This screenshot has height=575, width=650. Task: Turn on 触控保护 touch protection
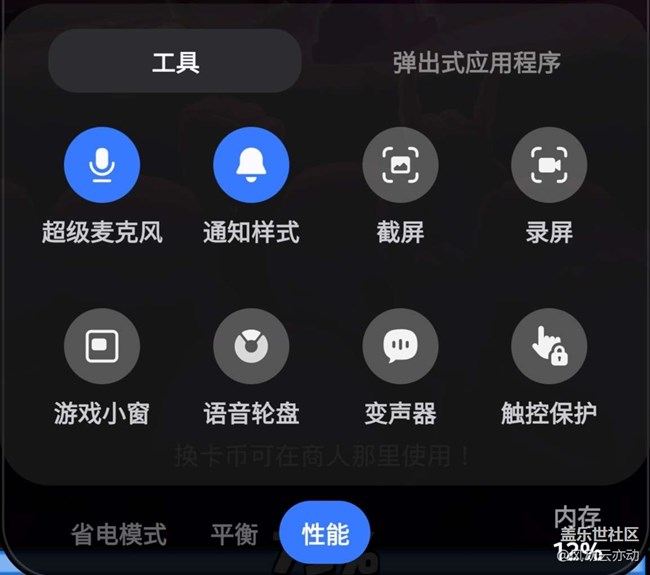click(x=549, y=346)
